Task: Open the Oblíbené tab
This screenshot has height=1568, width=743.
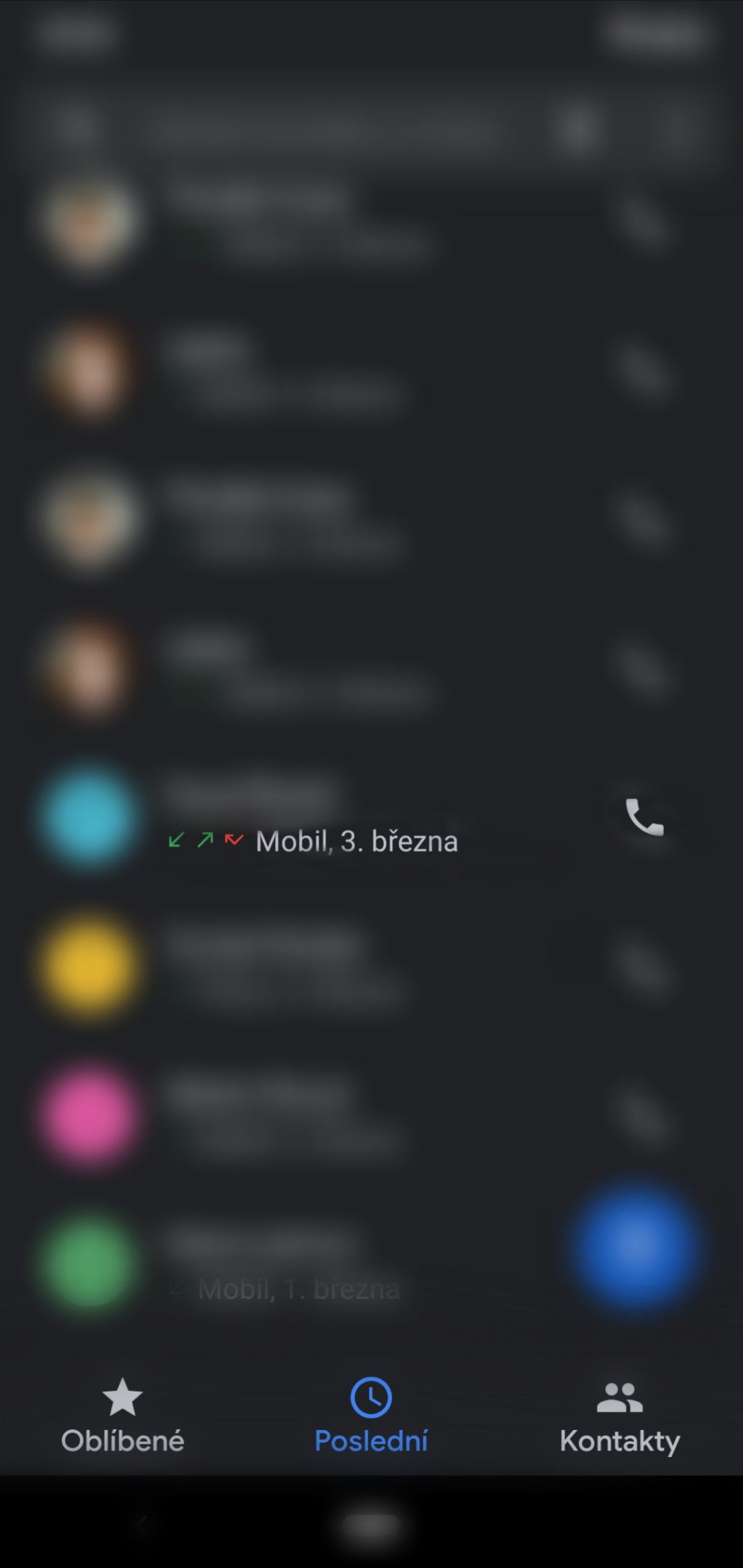Action: point(123,1416)
